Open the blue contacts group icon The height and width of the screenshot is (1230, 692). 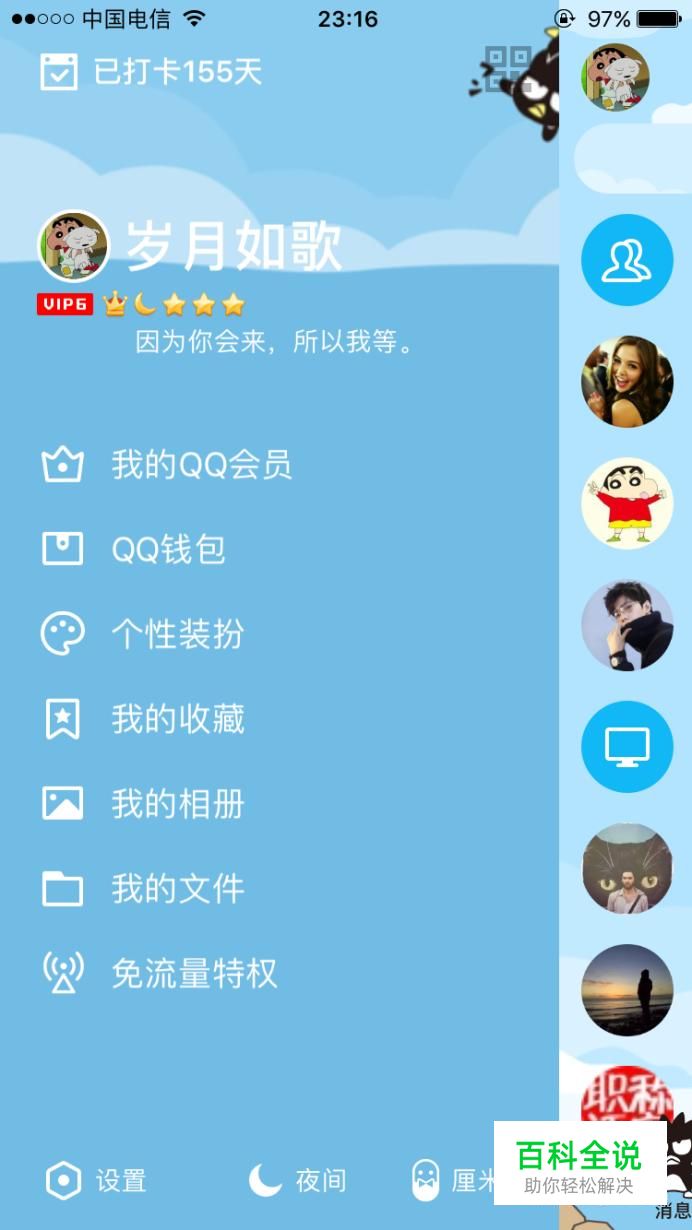click(x=627, y=260)
